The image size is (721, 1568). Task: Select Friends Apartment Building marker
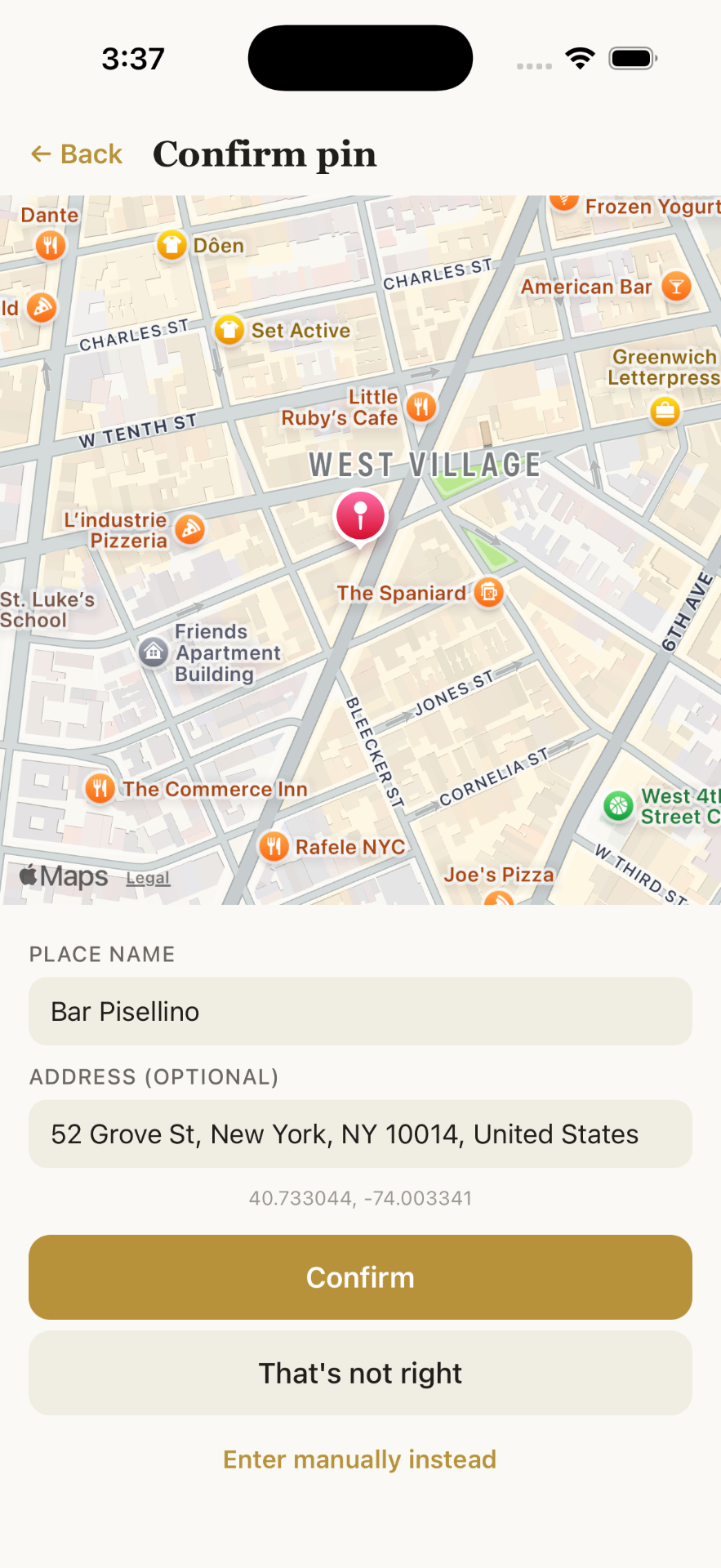pos(154,653)
